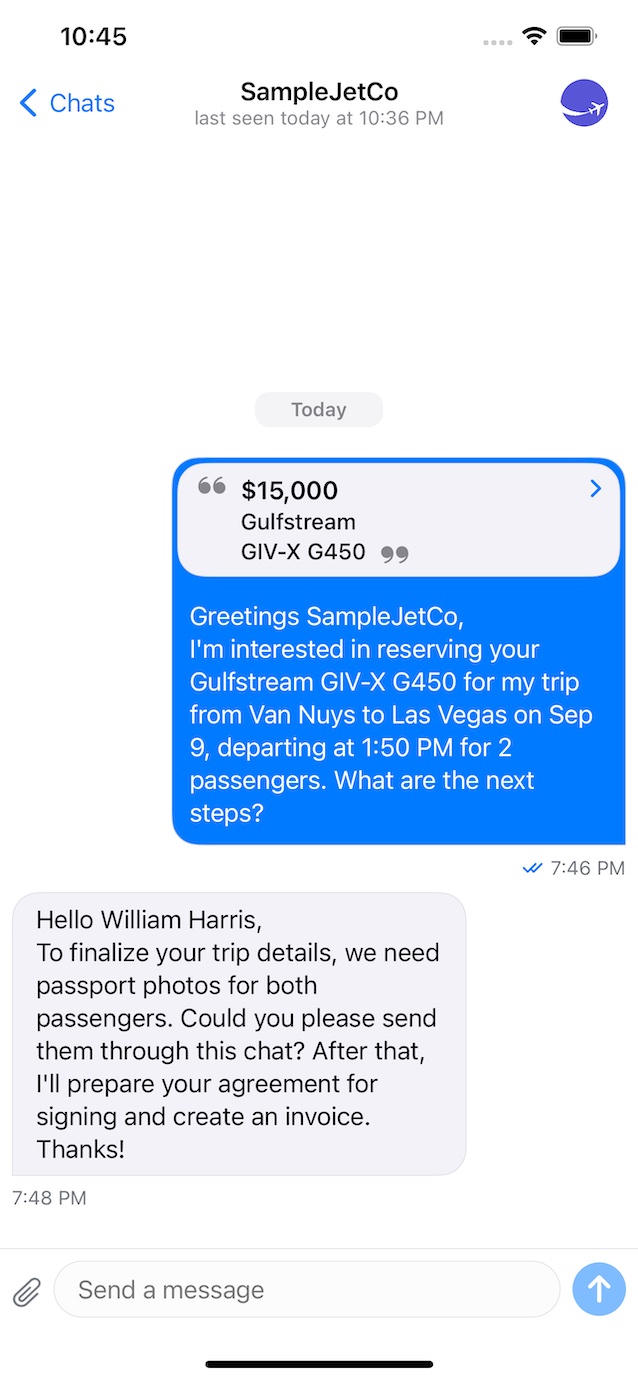Screen dimensions: 638x1380
Task: Go back to Chats
Action: pyautogui.click(x=67, y=103)
